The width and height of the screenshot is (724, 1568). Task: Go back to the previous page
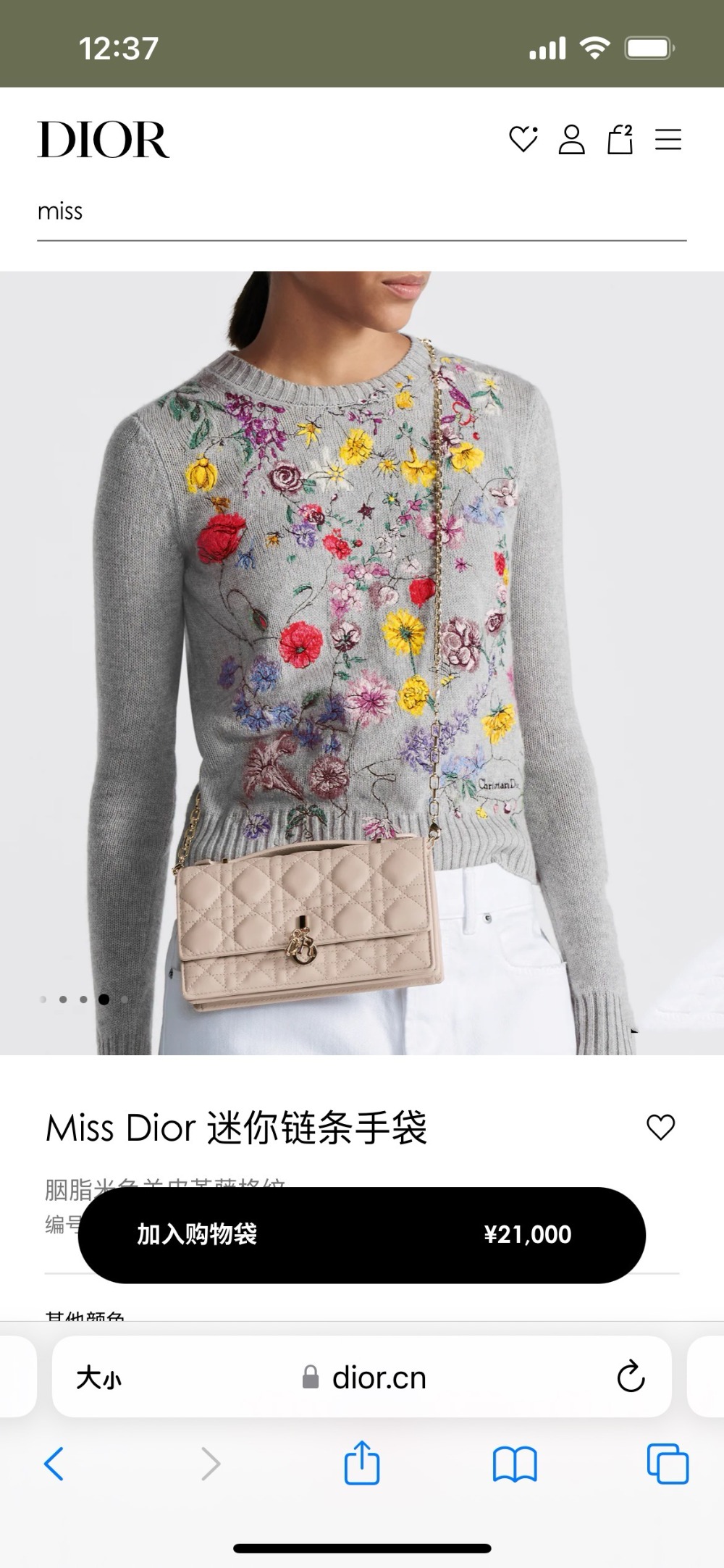(54, 1464)
